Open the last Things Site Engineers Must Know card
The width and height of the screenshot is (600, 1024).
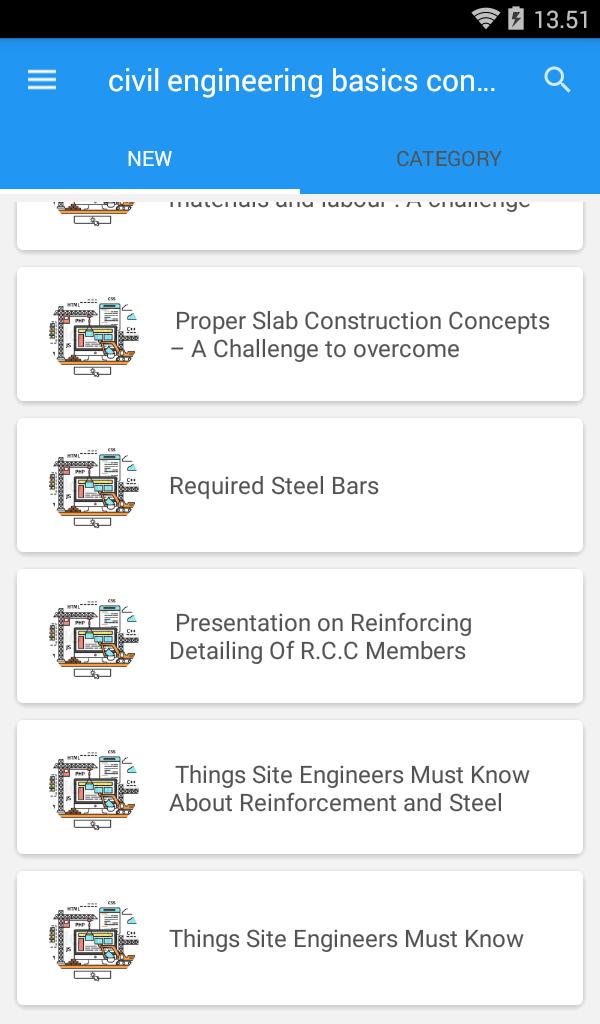point(300,939)
